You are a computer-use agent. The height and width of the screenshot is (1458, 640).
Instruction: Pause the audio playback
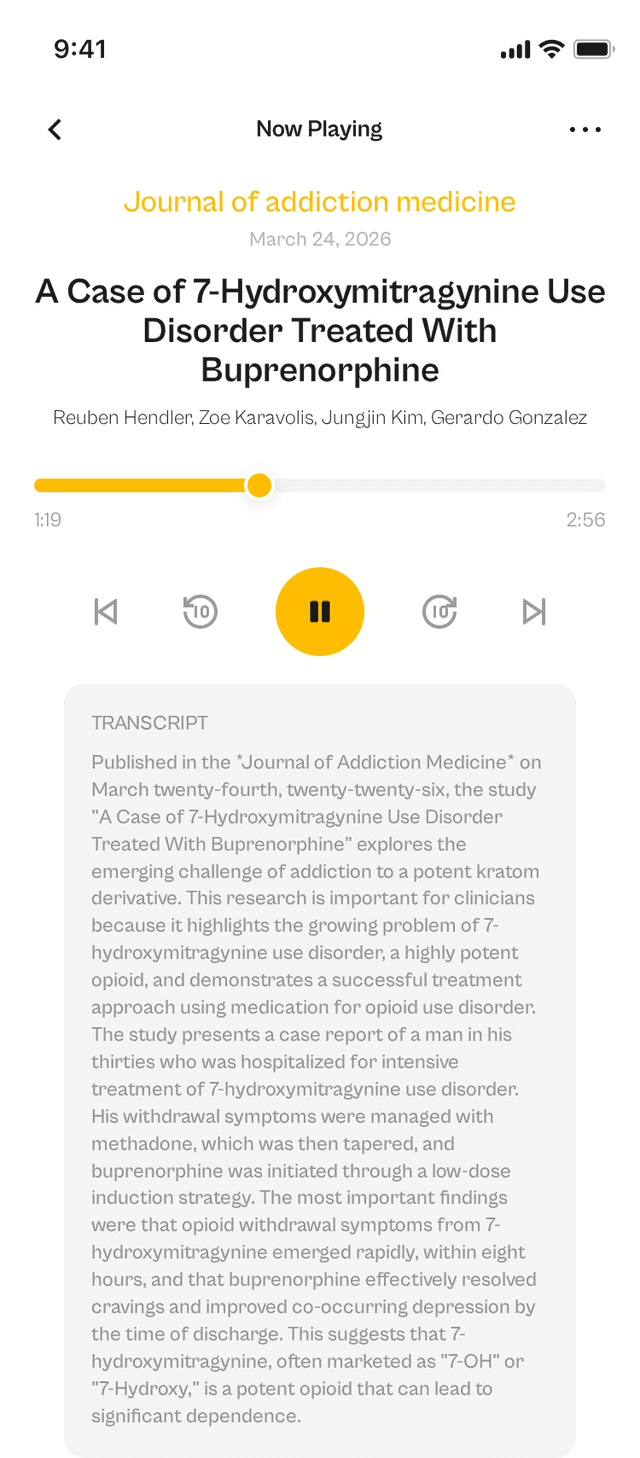(x=320, y=611)
